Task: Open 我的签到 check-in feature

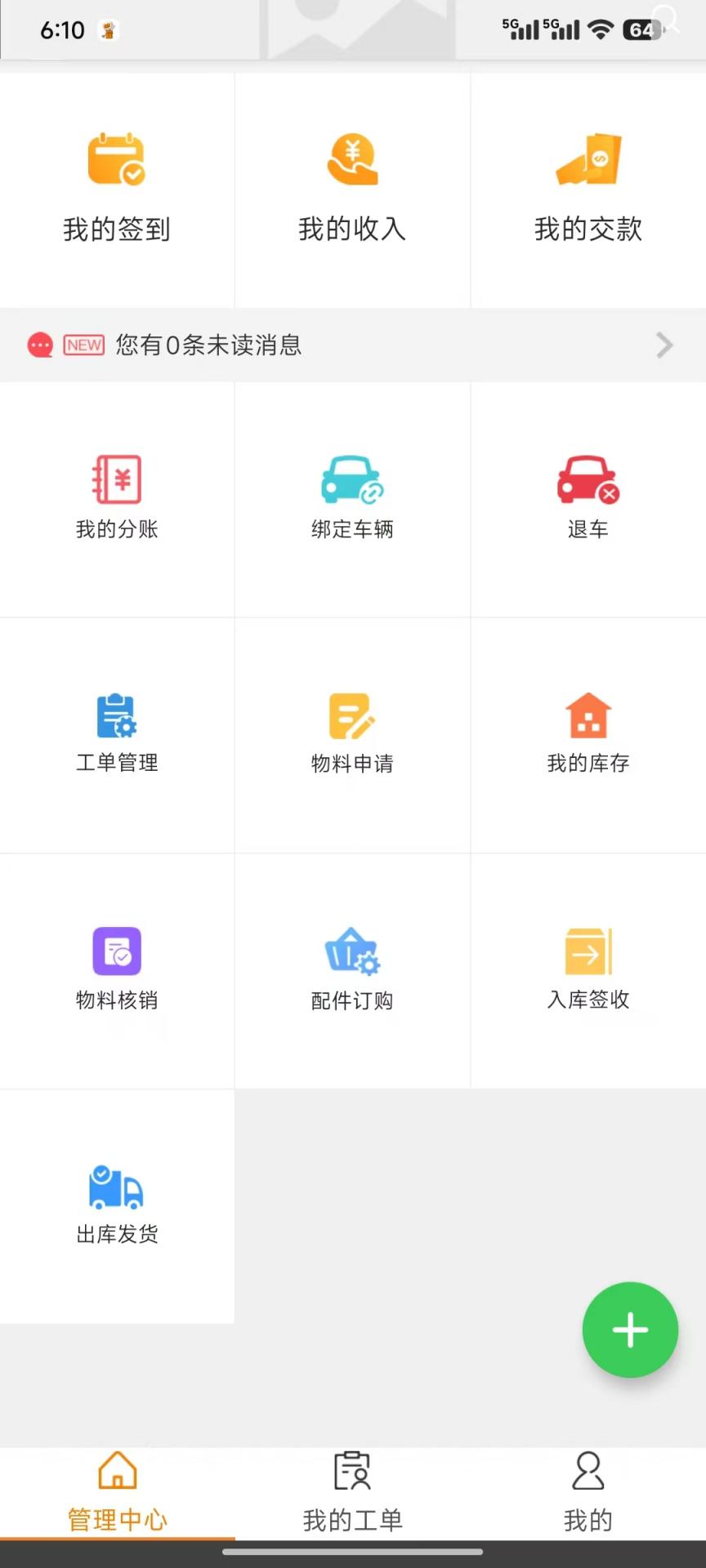Action: [117, 188]
